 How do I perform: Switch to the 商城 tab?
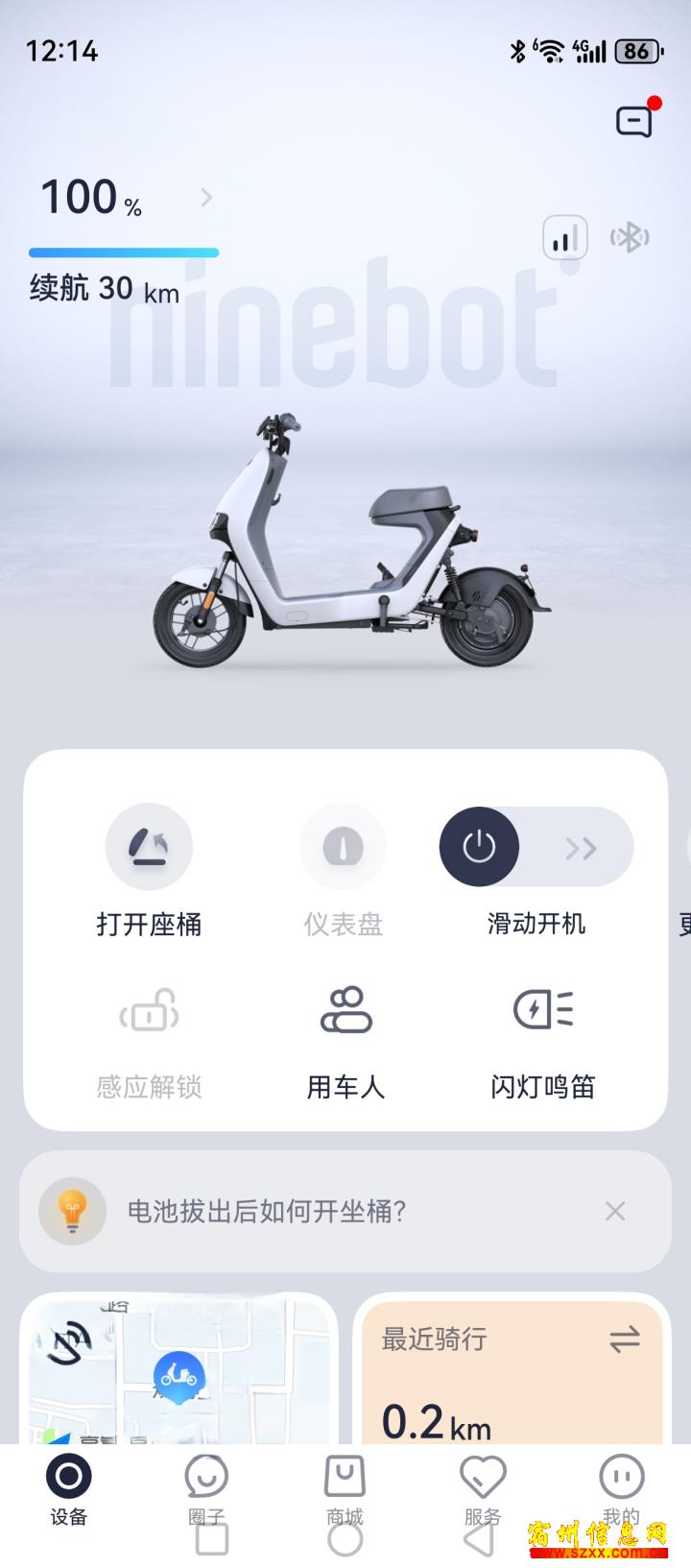pyautogui.click(x=345, y=1488)
